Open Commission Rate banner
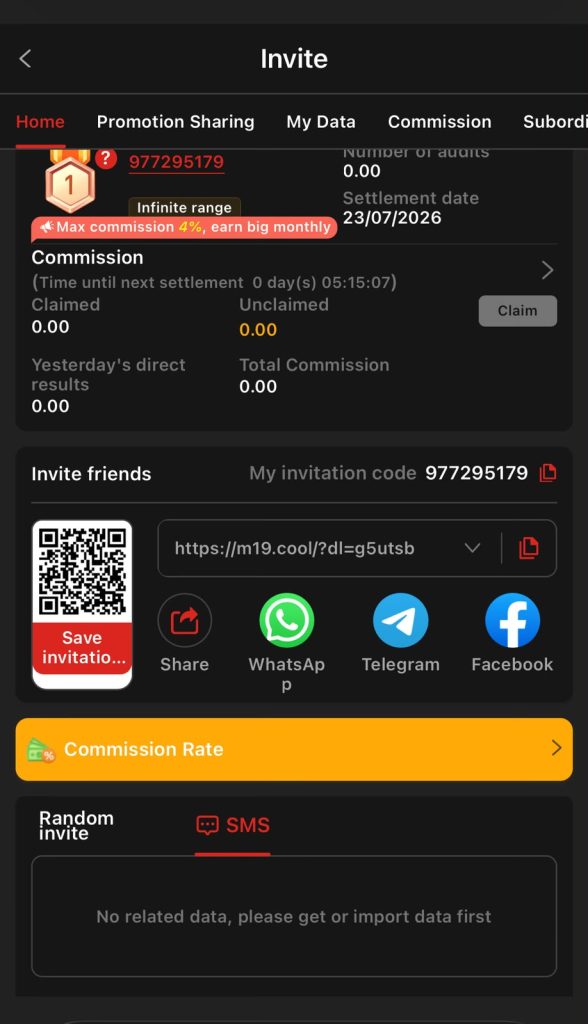 pos(294,749)
